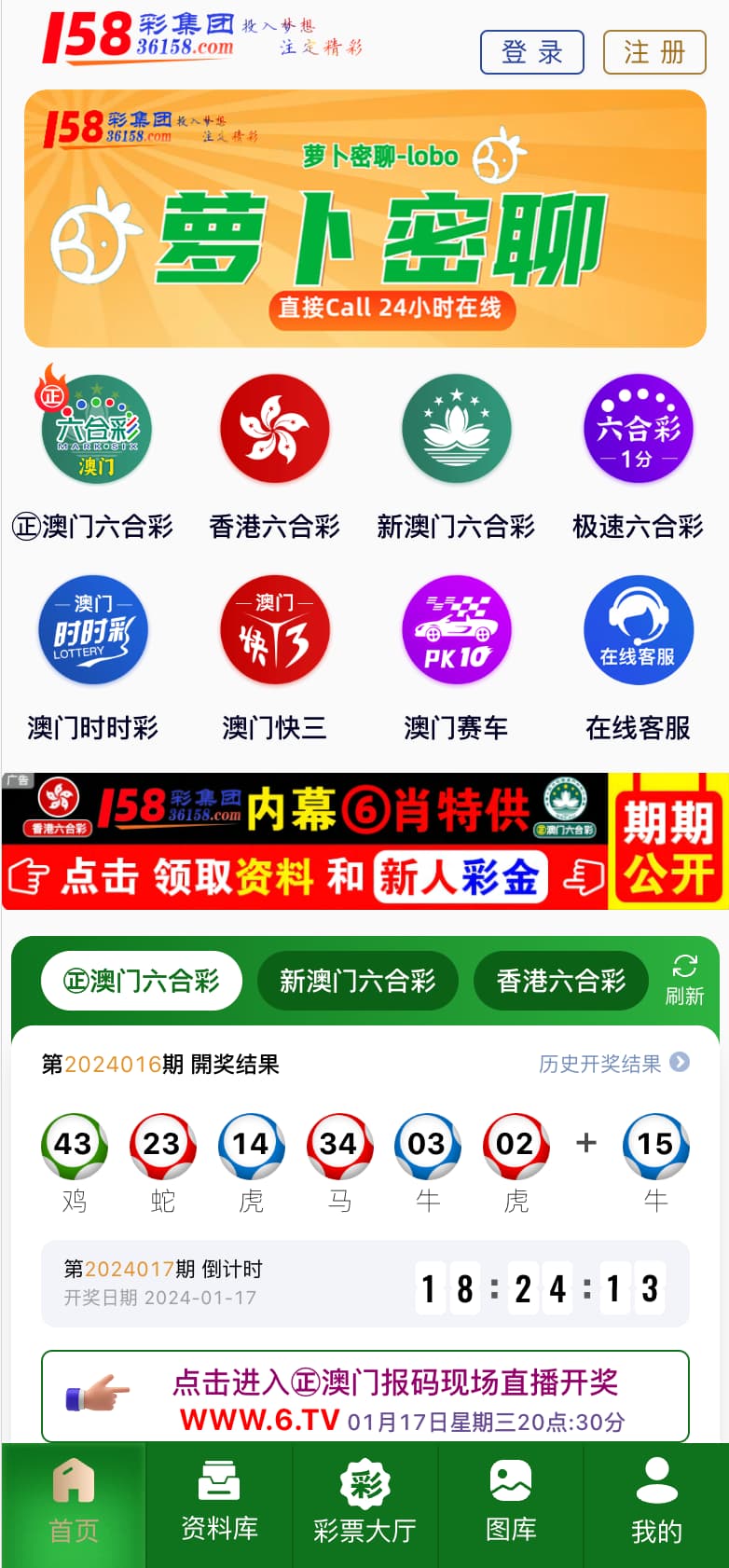View 历史开奖结果 history
The height and width of the screenshot is (1568, 729).
coord(613,1064)
